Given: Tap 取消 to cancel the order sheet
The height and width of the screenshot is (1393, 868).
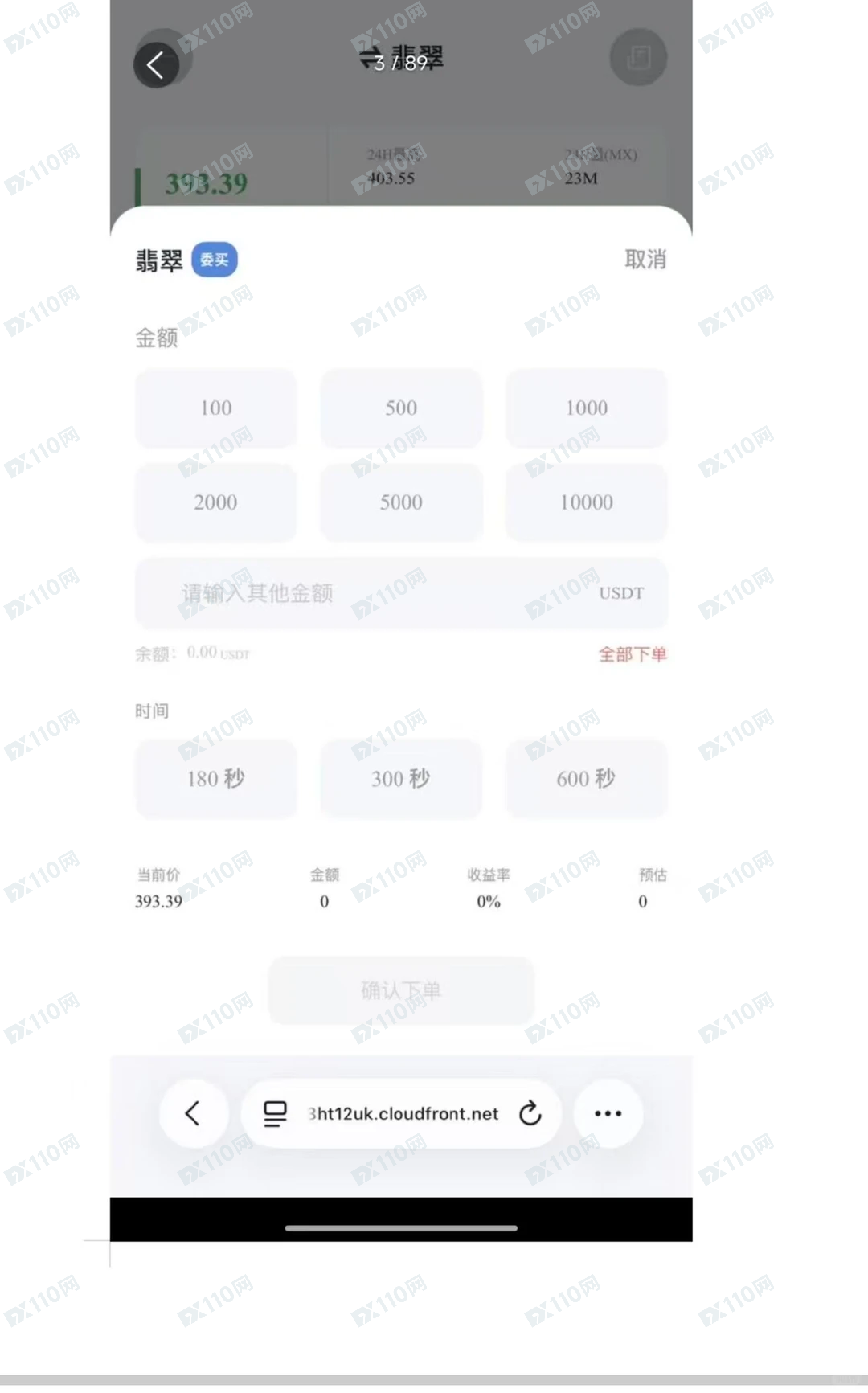Looking at the screenshot, I should coord(645,260).
